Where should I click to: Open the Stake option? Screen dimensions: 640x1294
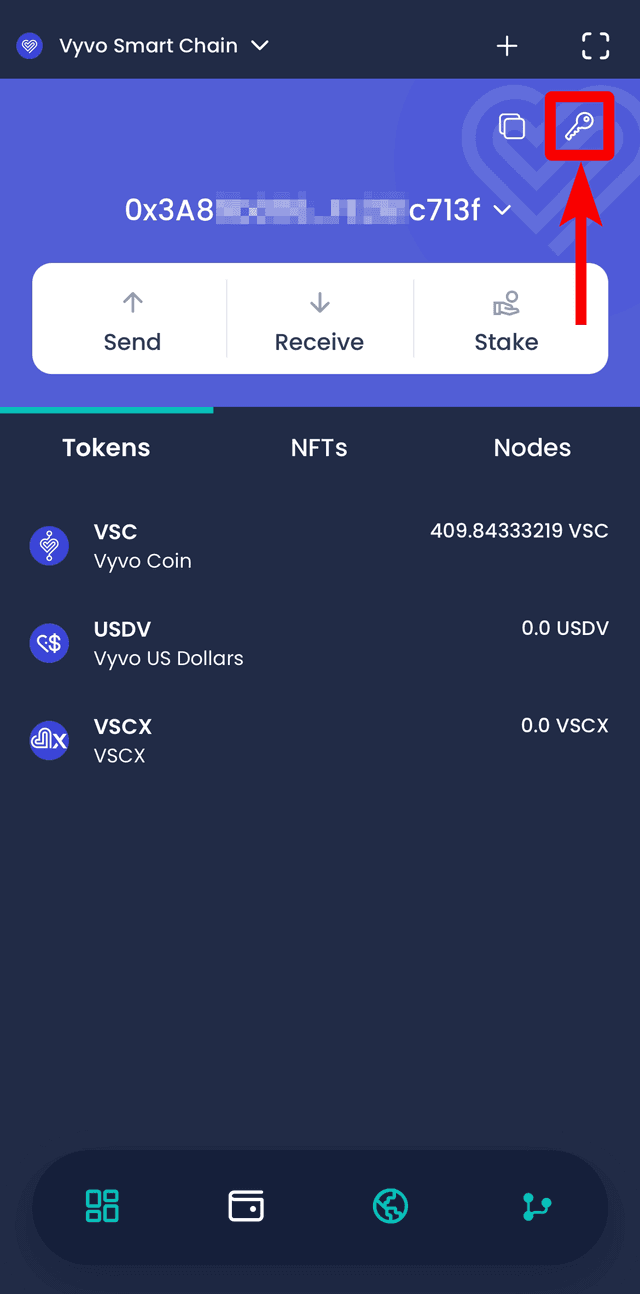[x=506, y=322]
